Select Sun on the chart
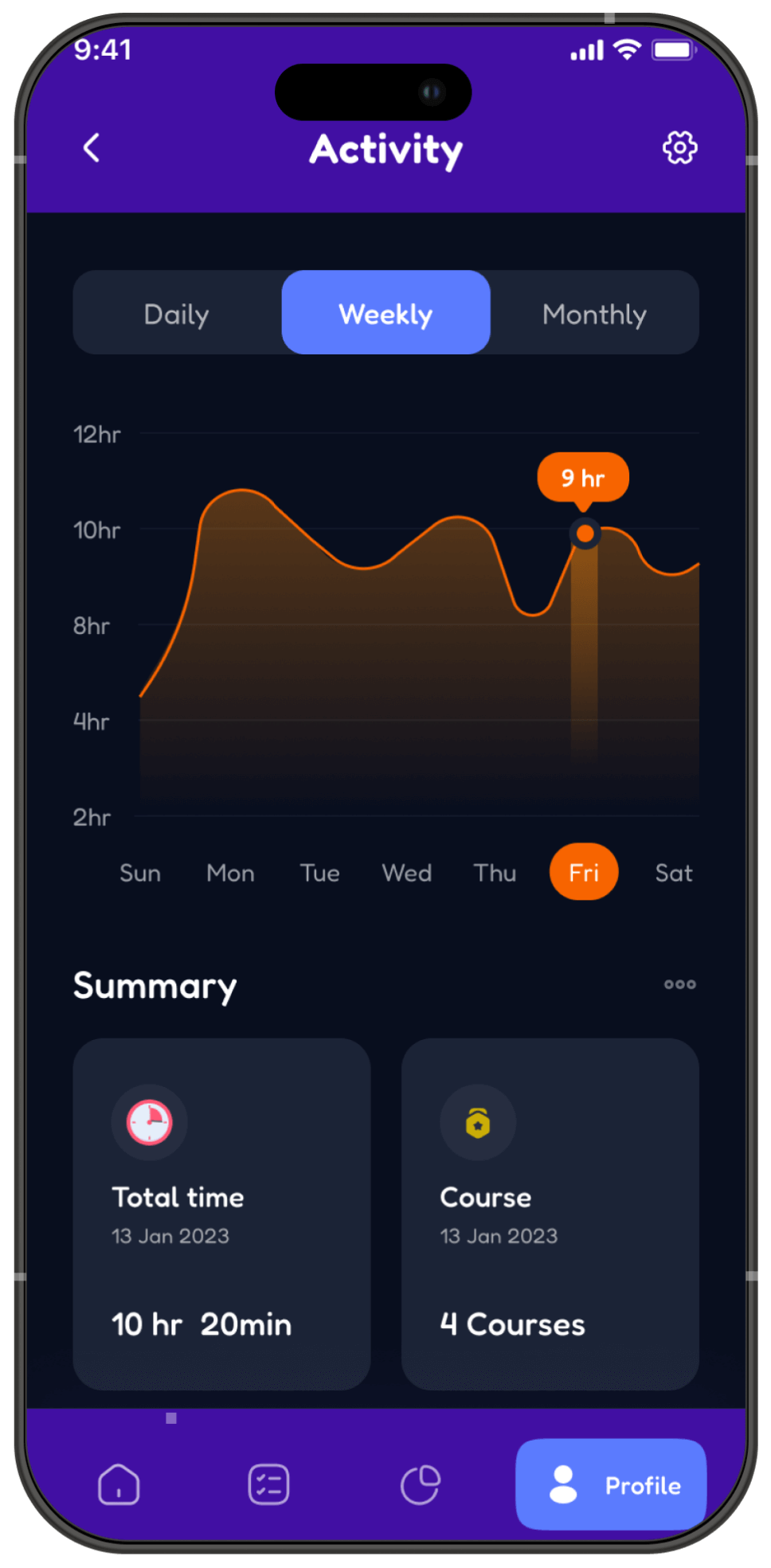 pyautogui.click(x=140, y=873)
